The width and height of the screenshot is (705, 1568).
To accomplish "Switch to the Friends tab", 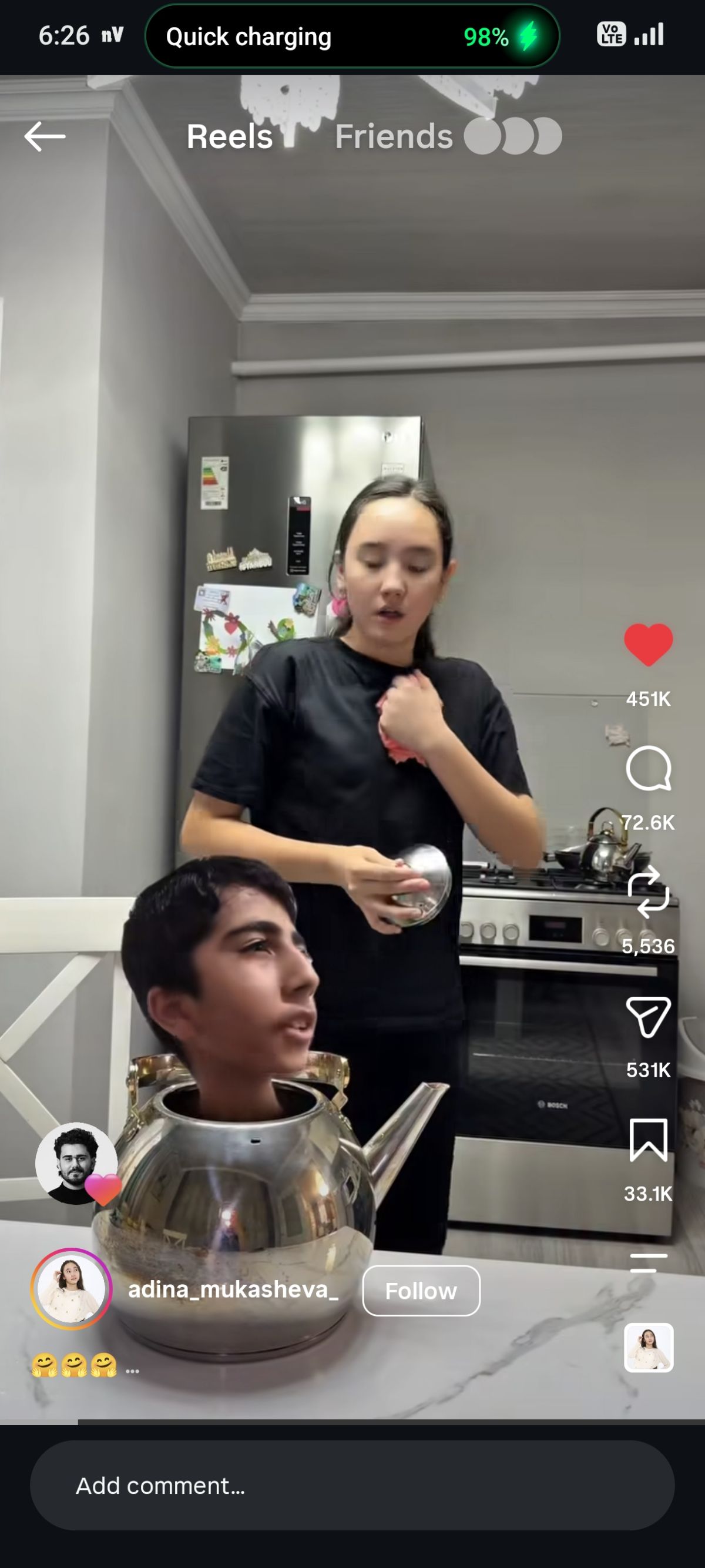I will click(394, 136).
